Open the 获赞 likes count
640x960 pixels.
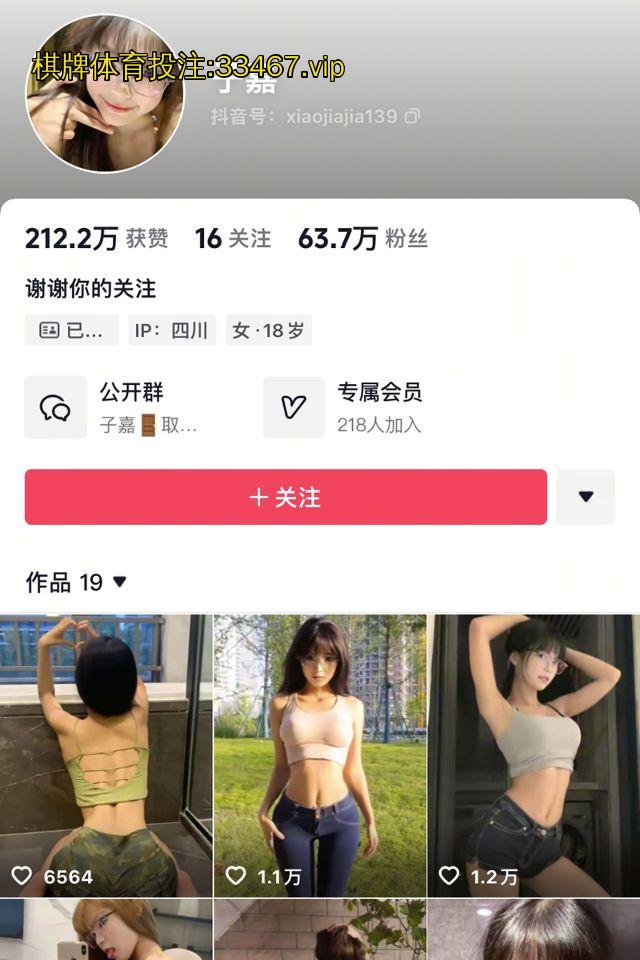point(96,238)
